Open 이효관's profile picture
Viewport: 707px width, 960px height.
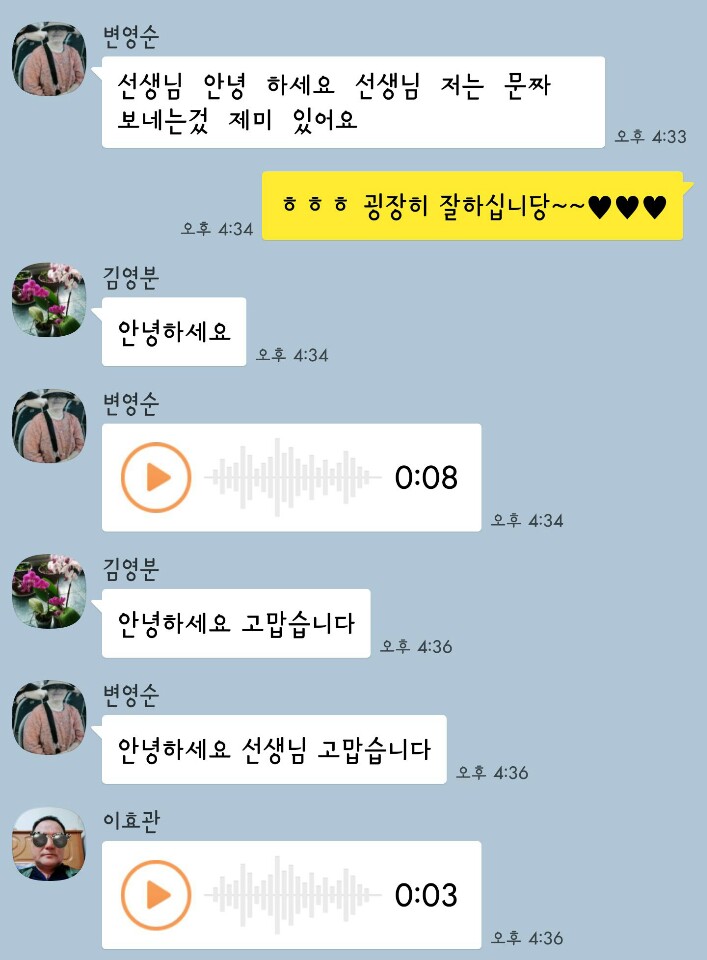[49, 844]
